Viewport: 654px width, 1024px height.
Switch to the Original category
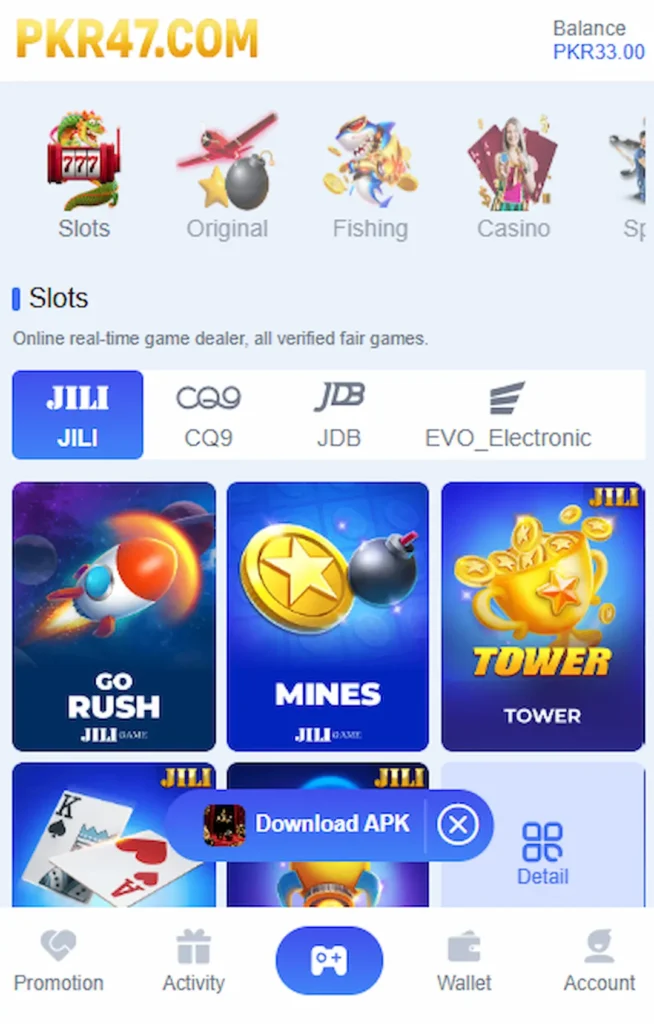point(227,178)
